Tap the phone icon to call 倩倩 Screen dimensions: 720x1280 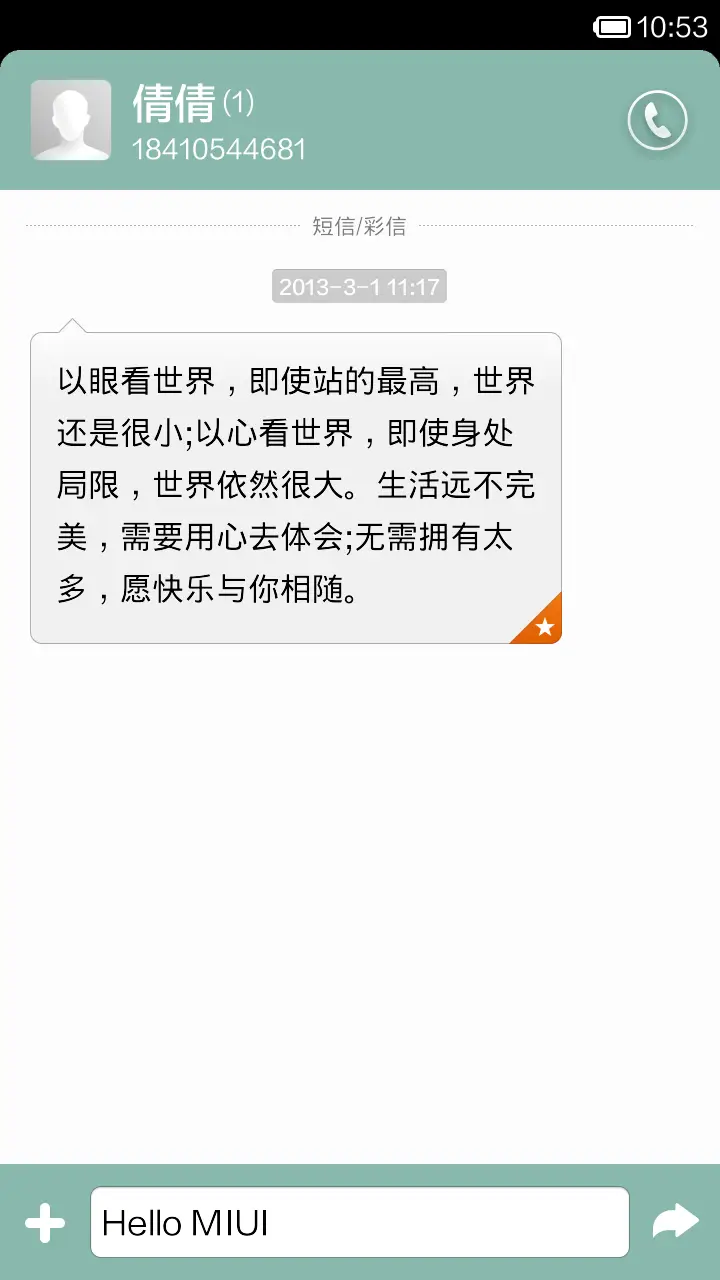tap(657, 120)
